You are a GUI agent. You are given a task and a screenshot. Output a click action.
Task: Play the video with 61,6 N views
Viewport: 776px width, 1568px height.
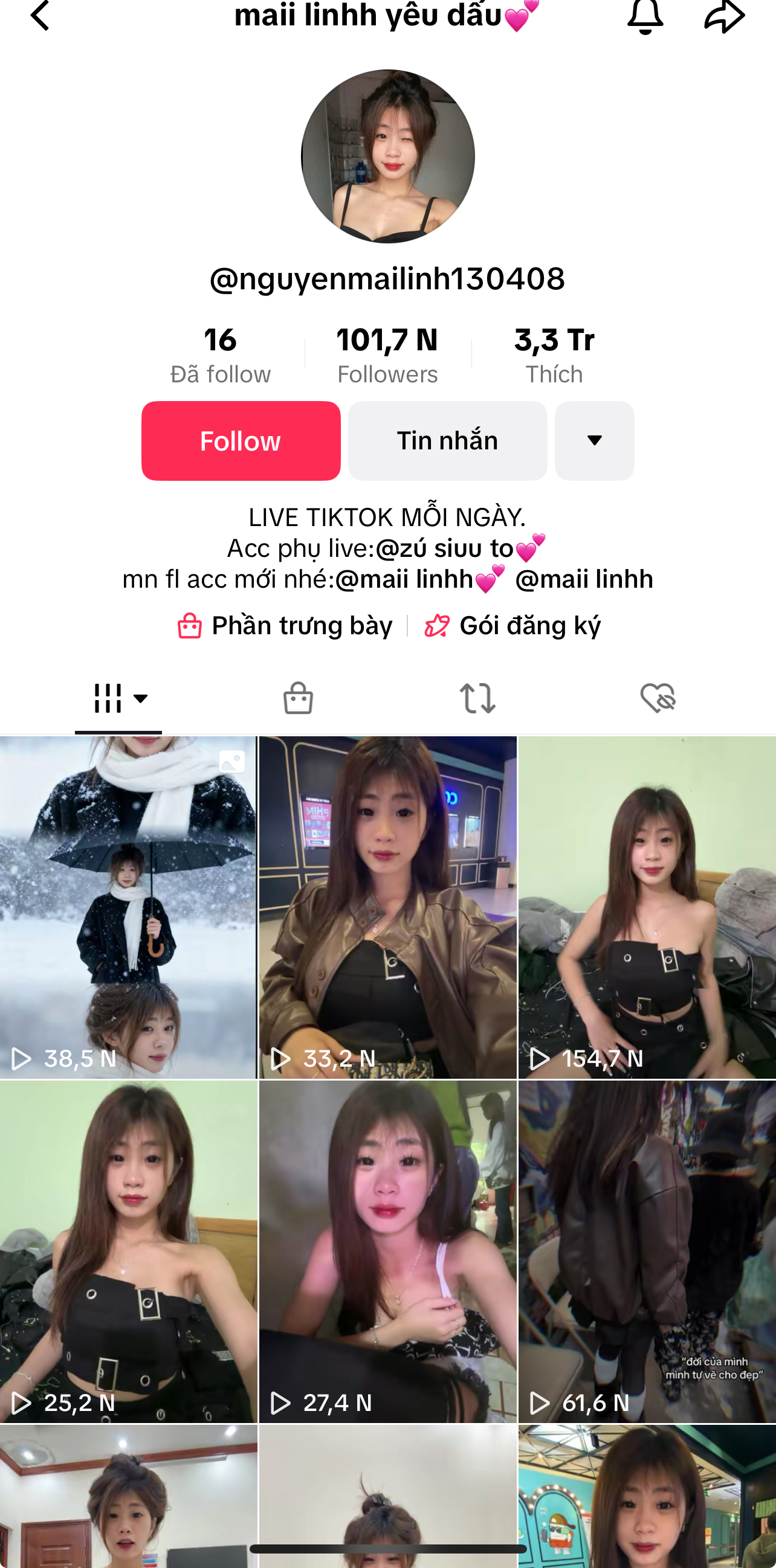coord(647,1252)
